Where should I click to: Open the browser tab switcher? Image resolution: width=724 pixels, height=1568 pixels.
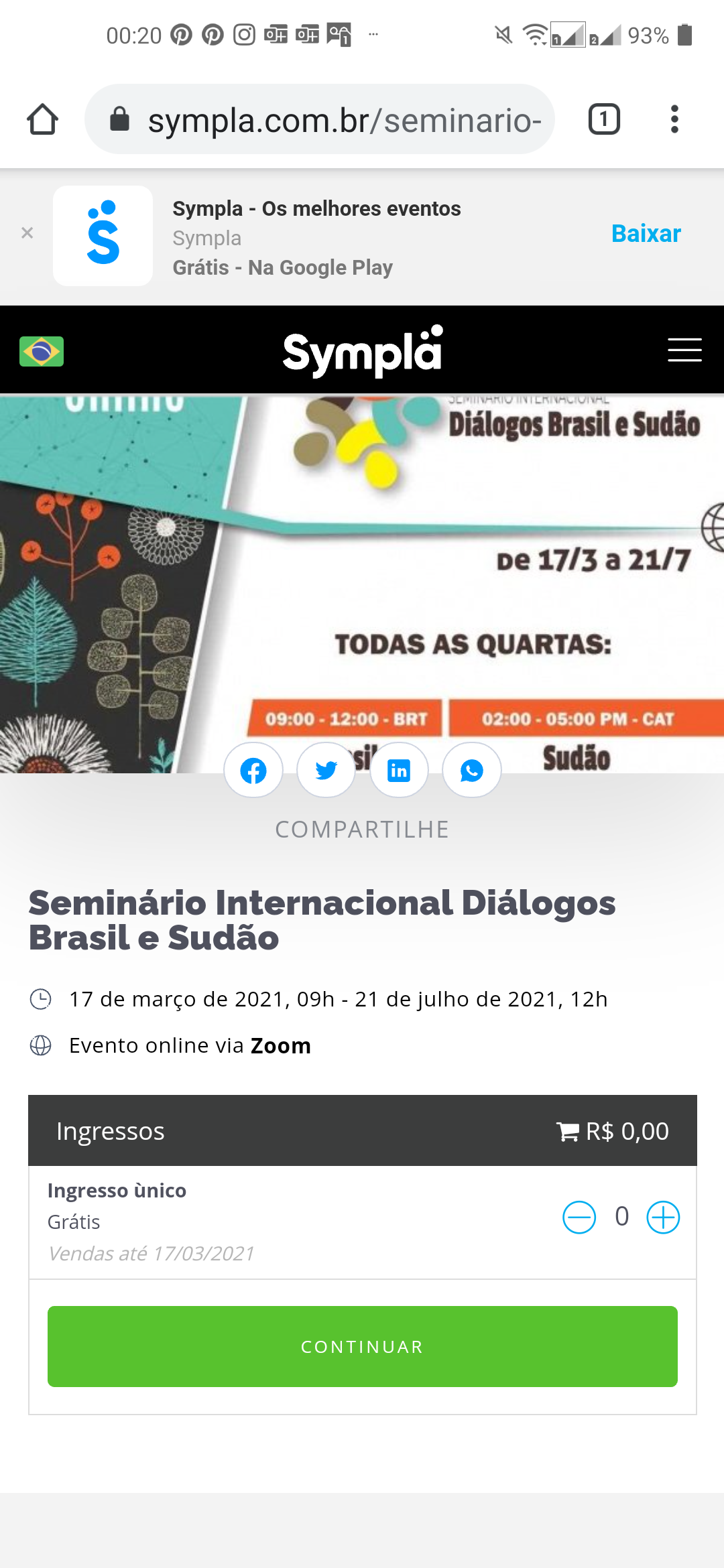tap(603, 119)
